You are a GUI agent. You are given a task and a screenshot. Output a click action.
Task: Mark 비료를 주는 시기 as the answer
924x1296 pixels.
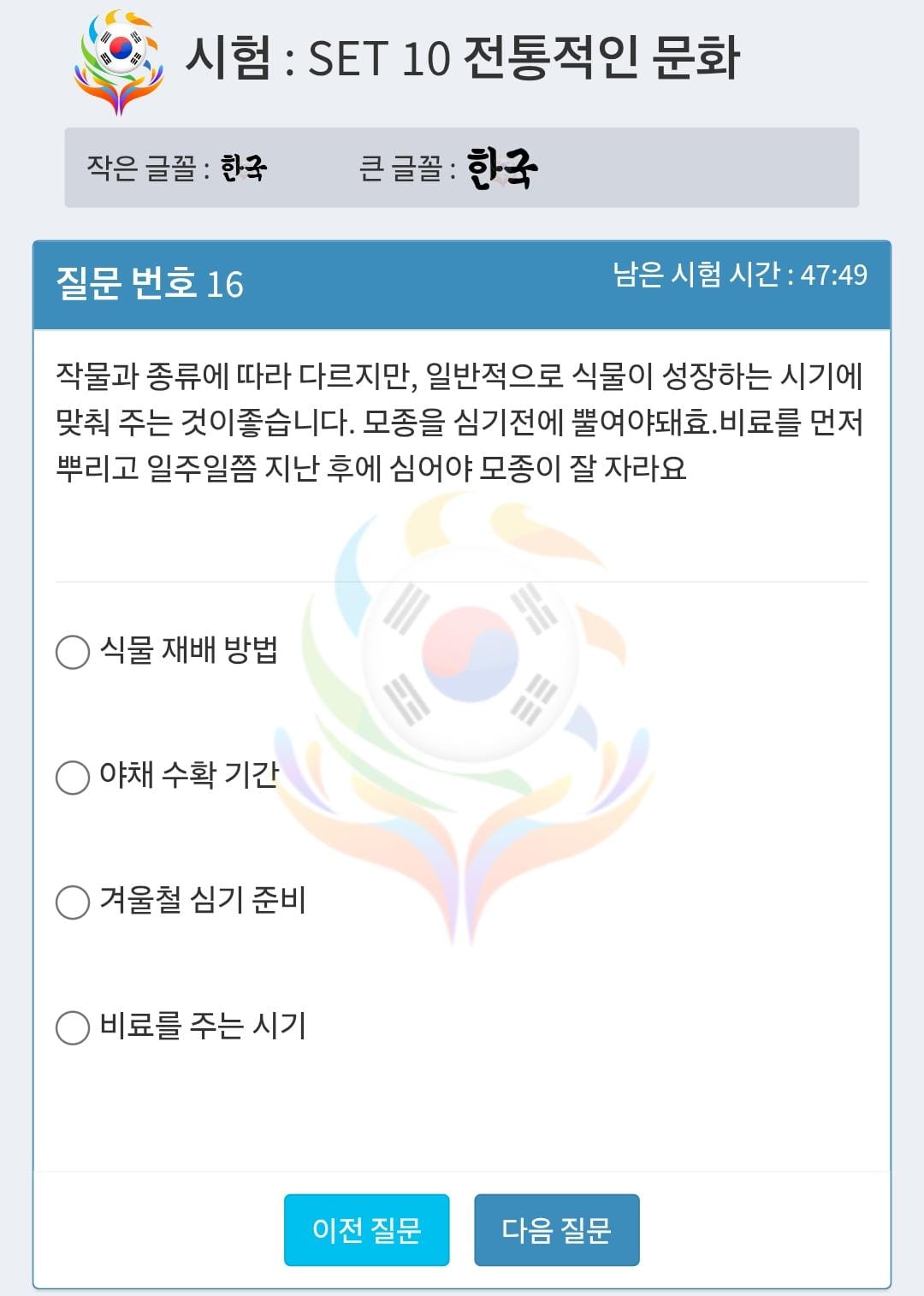[73, 1027]
